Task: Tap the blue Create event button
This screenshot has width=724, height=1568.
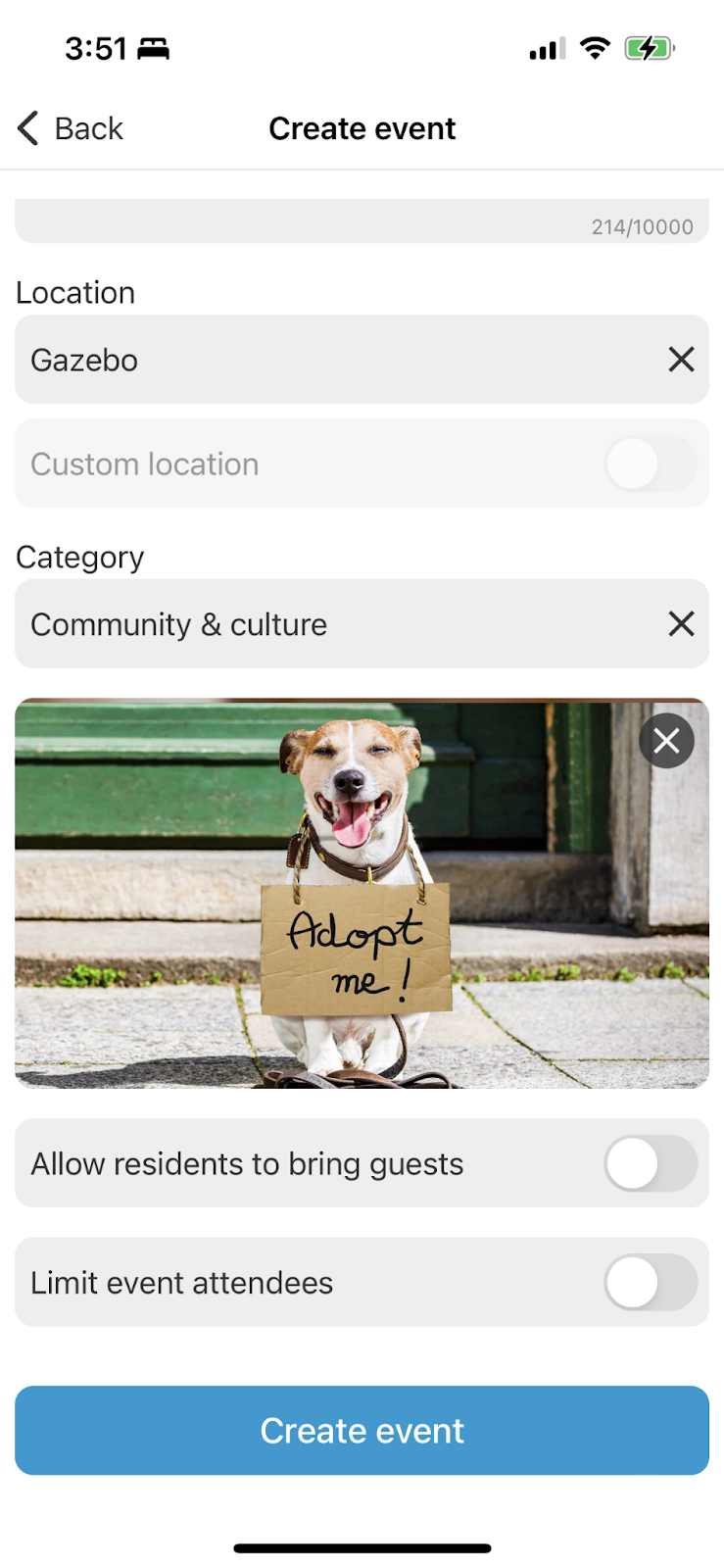Action: pyautogui.click(x=362, y=1430)
